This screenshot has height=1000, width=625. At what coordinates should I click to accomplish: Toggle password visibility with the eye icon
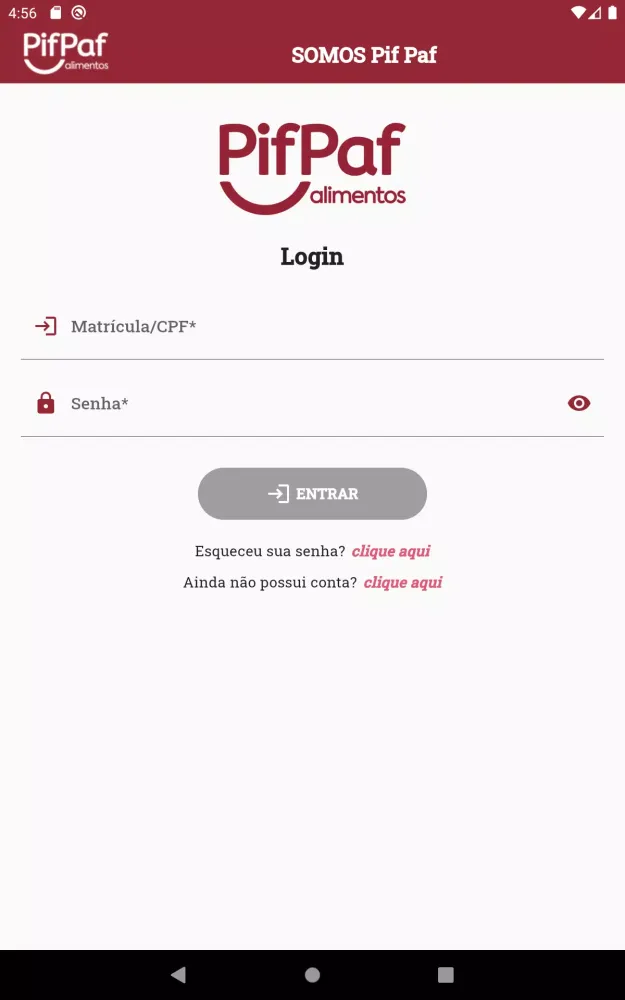tap(579, 403)
